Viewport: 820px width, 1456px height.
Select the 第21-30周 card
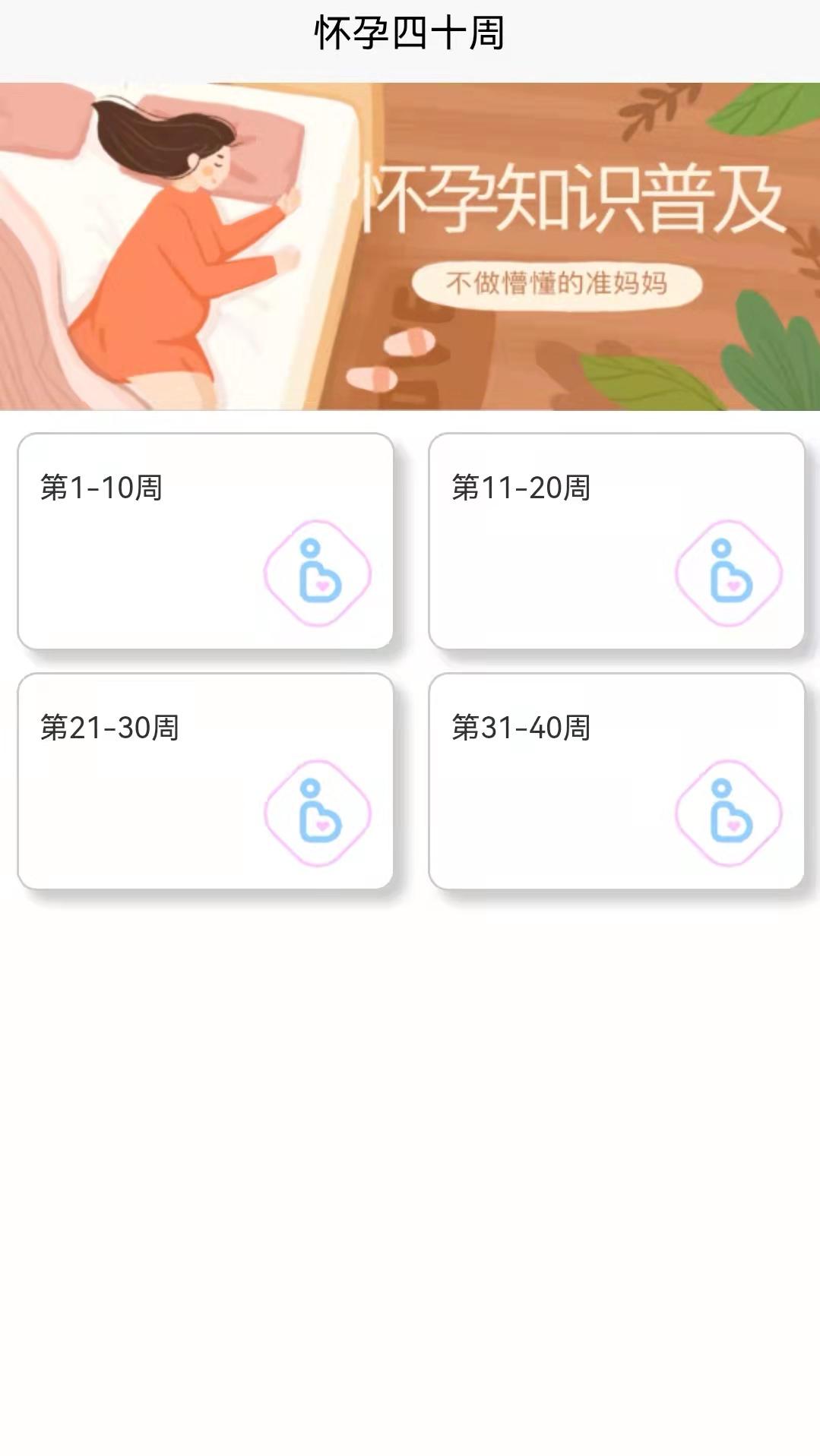coord(205,781)
